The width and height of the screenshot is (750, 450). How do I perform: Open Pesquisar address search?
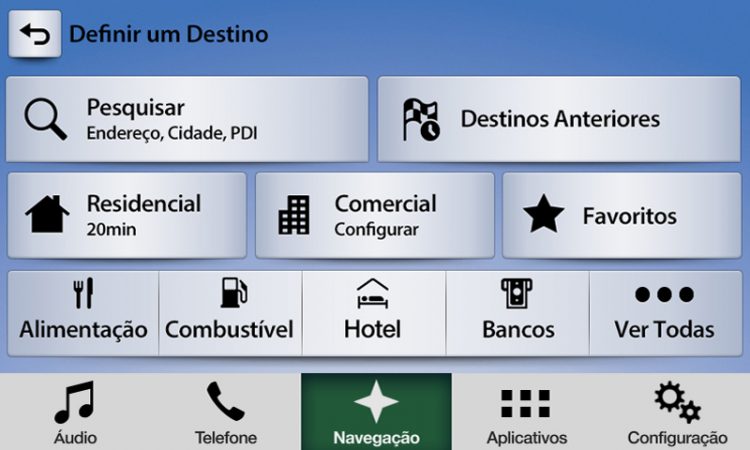[187, 118]
